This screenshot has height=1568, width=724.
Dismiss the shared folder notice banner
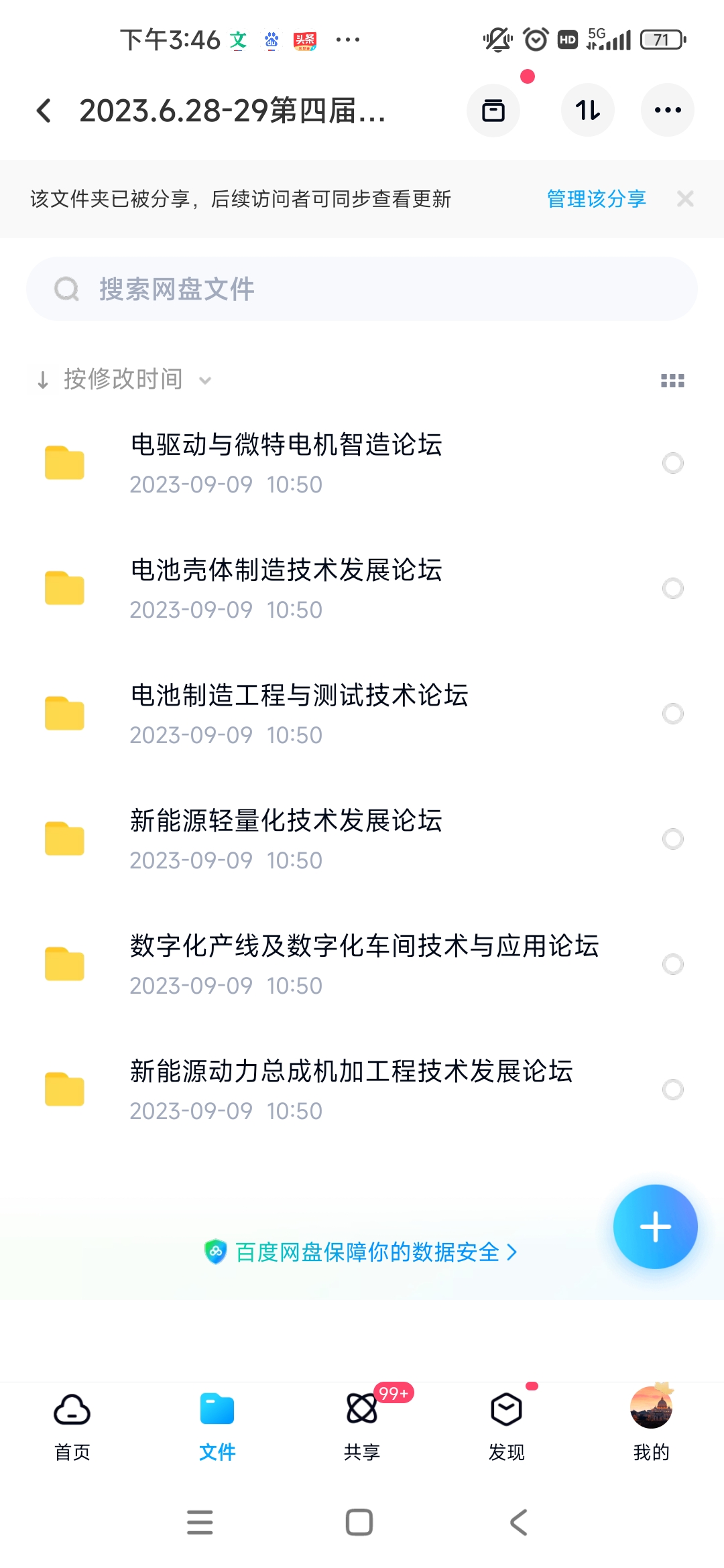tap(684, 199)
